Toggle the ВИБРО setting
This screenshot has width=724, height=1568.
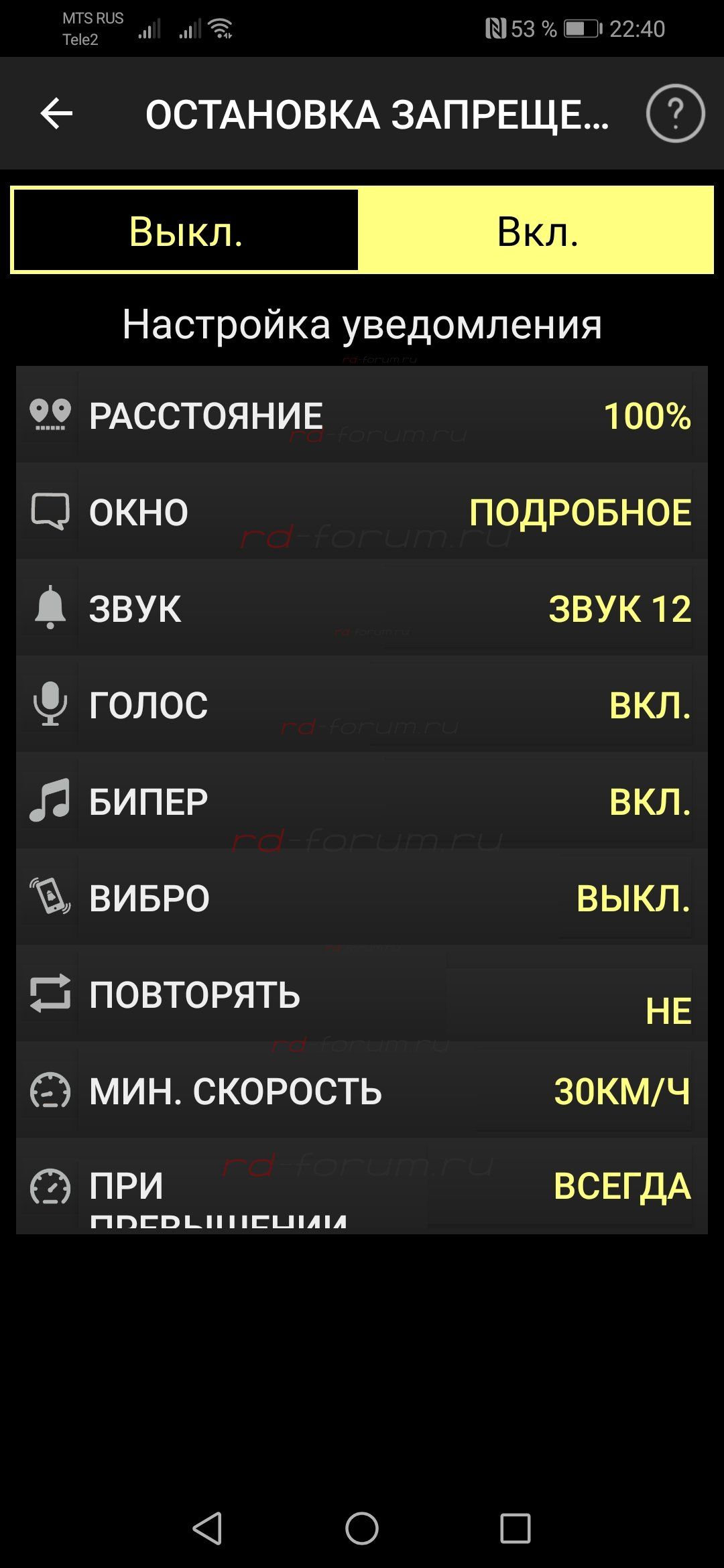(x=362, y=897)
